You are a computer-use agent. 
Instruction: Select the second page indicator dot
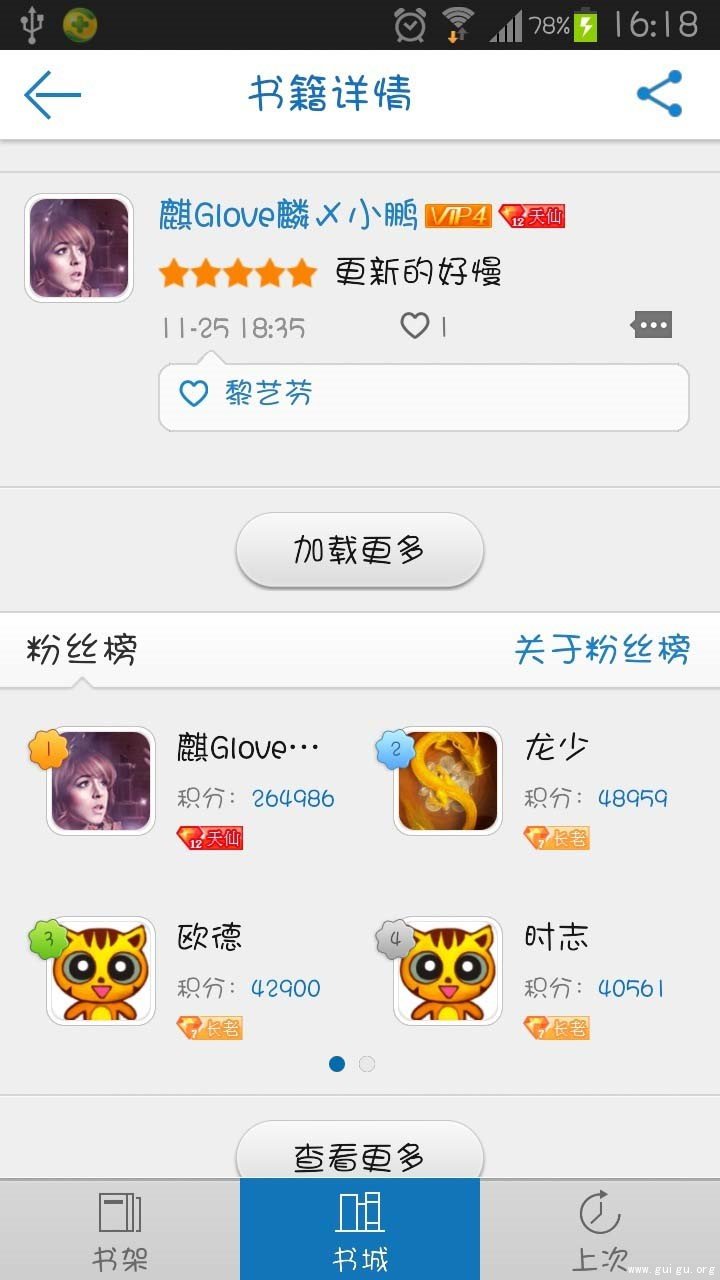click(367, 1064)
